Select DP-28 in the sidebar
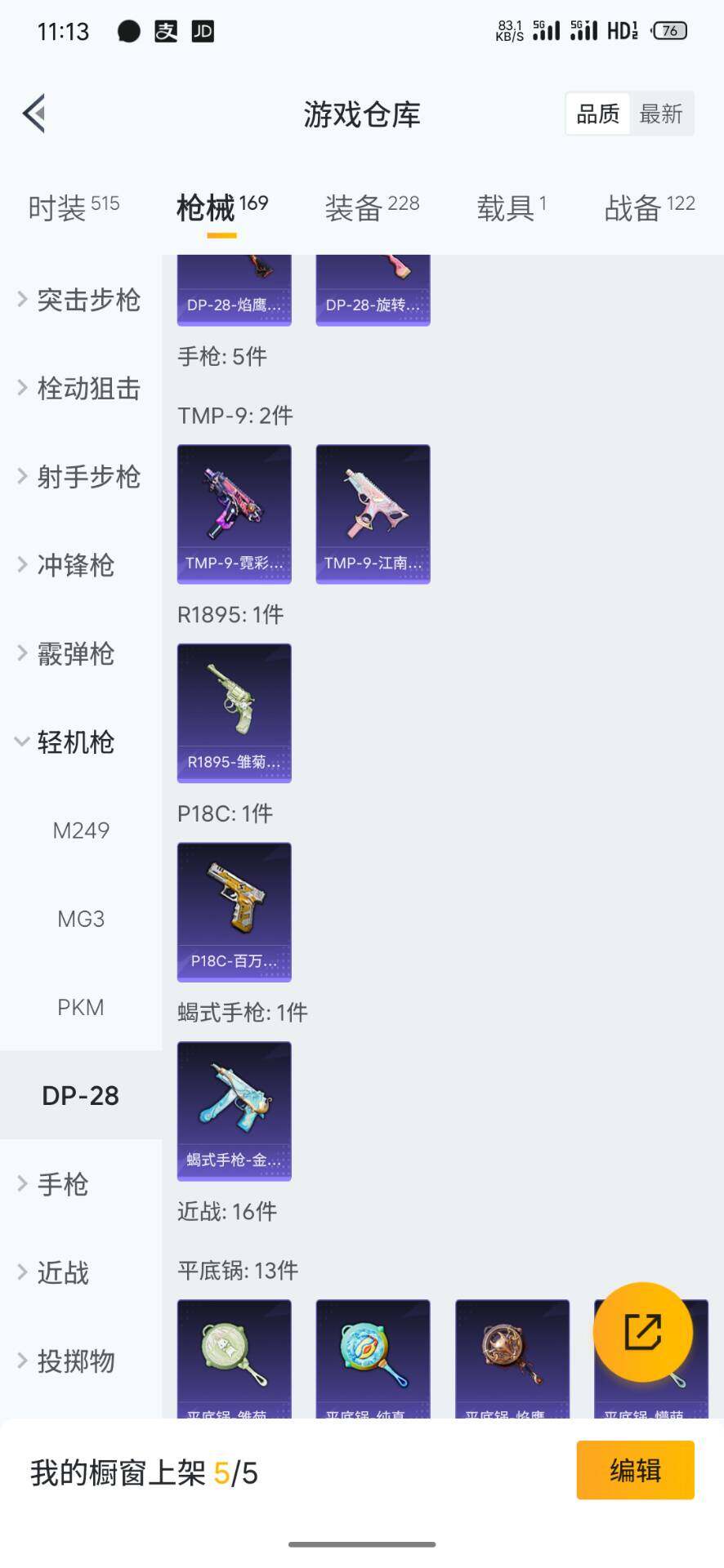The image size is (724, 1568). coord(80,1095)
